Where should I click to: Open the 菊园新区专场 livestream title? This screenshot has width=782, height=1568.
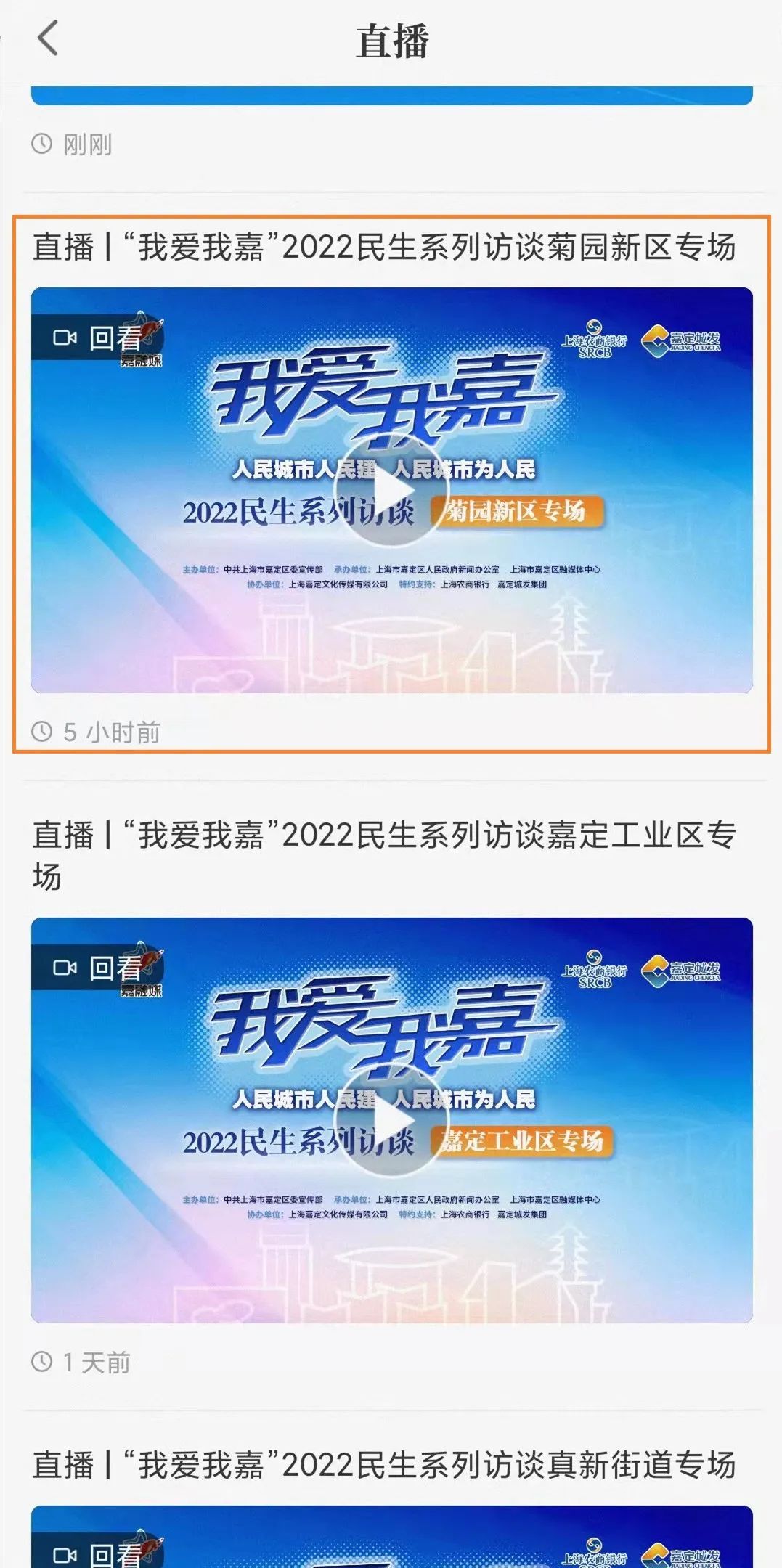(384, 247)
